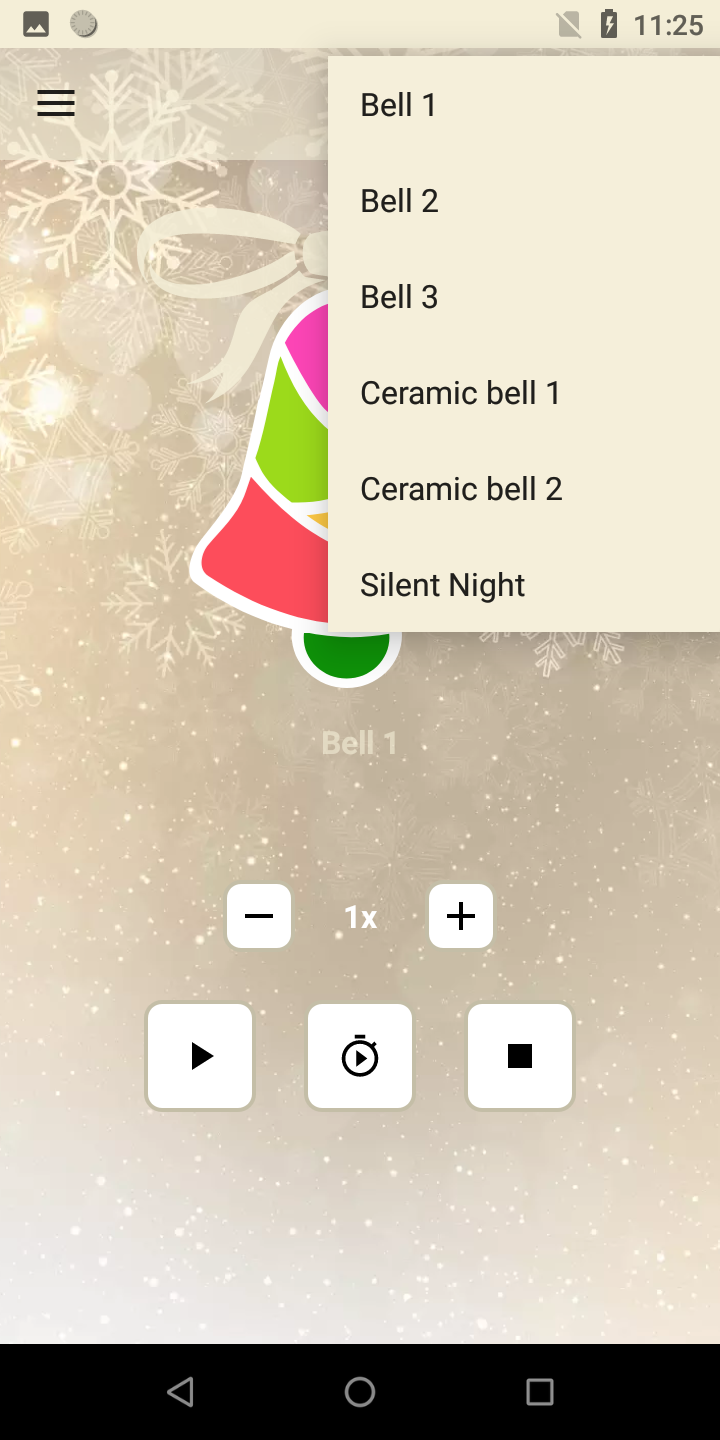Increase the speed with the plus button
720x1440 pixels.
point(461,915)
